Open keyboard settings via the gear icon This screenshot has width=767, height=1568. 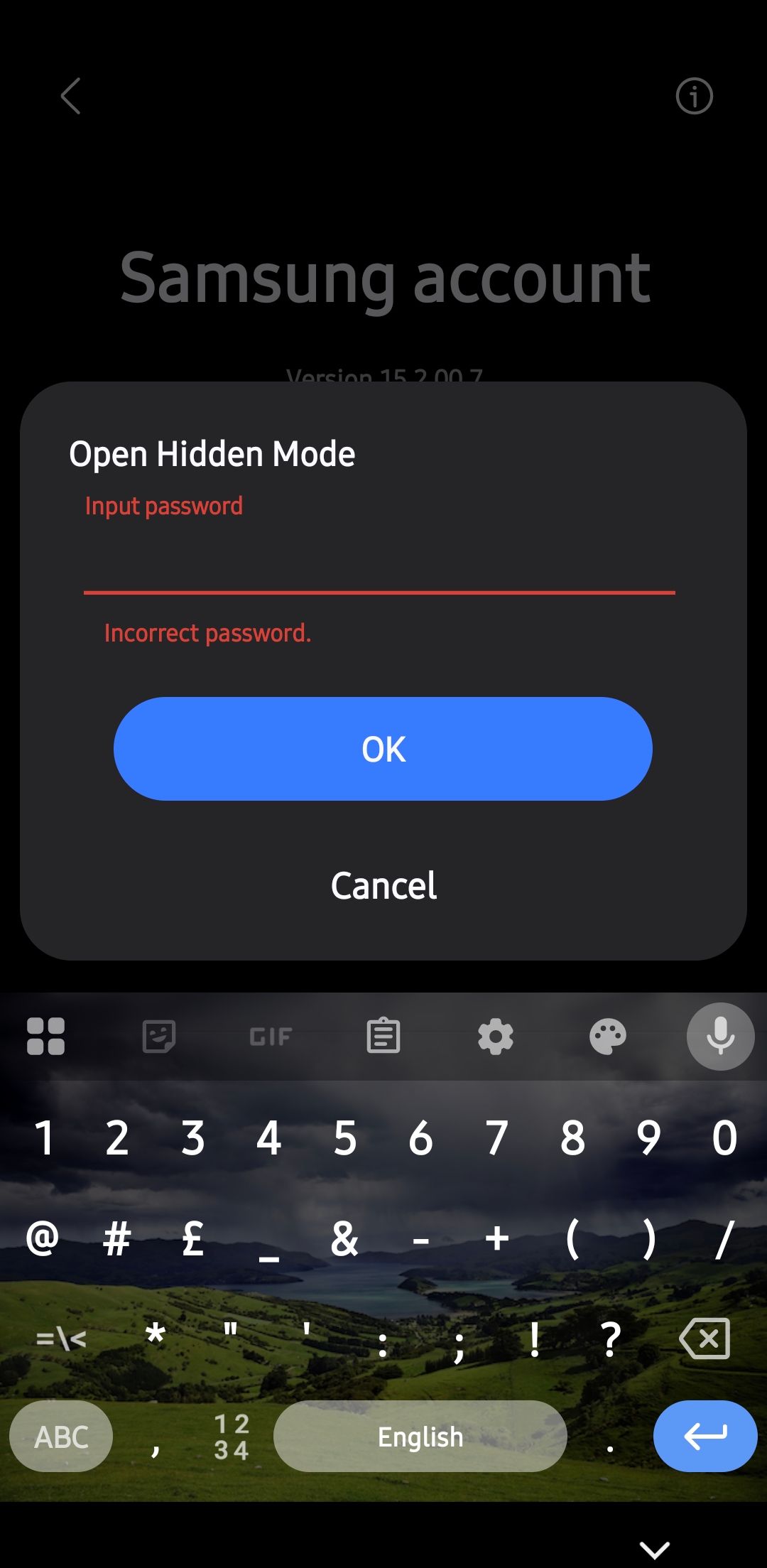496,1036
